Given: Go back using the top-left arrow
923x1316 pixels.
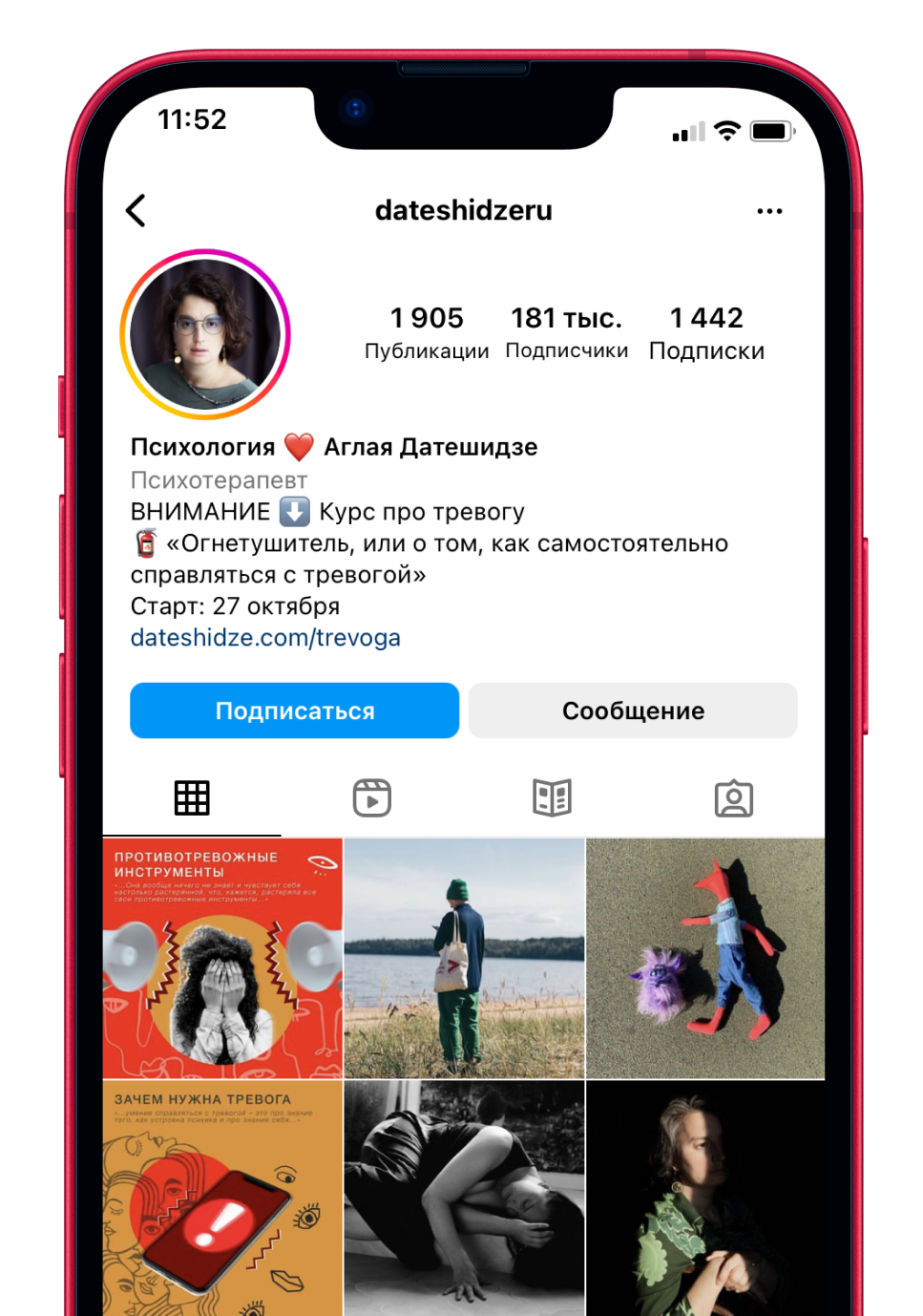Looking at the screenshot, I should point(136,210).
